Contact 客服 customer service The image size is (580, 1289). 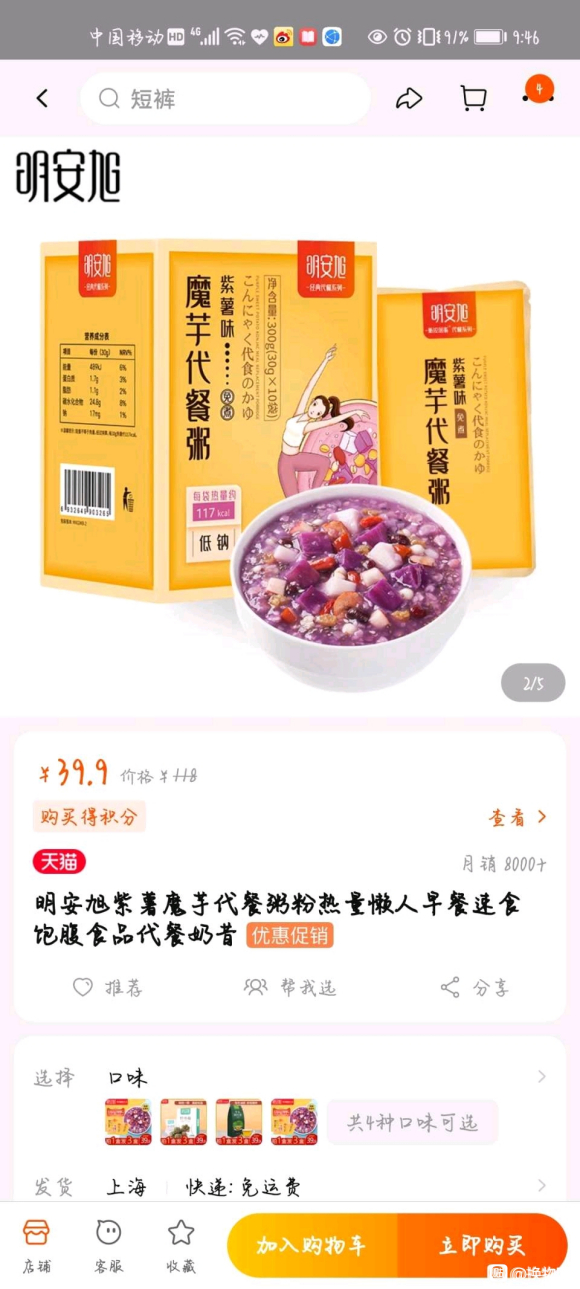click(109, 1245)
